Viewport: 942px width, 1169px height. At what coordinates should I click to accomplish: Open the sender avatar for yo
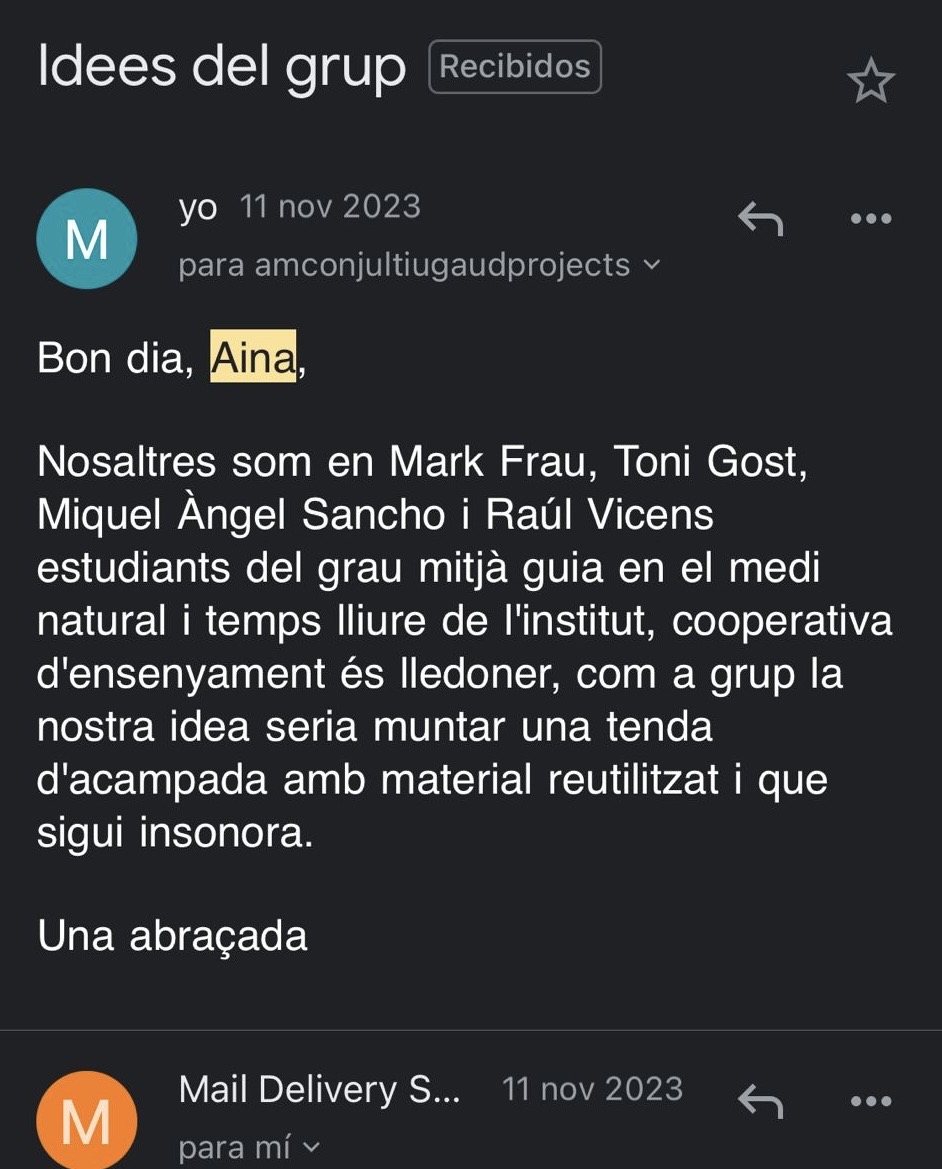(x=86, y=239)
